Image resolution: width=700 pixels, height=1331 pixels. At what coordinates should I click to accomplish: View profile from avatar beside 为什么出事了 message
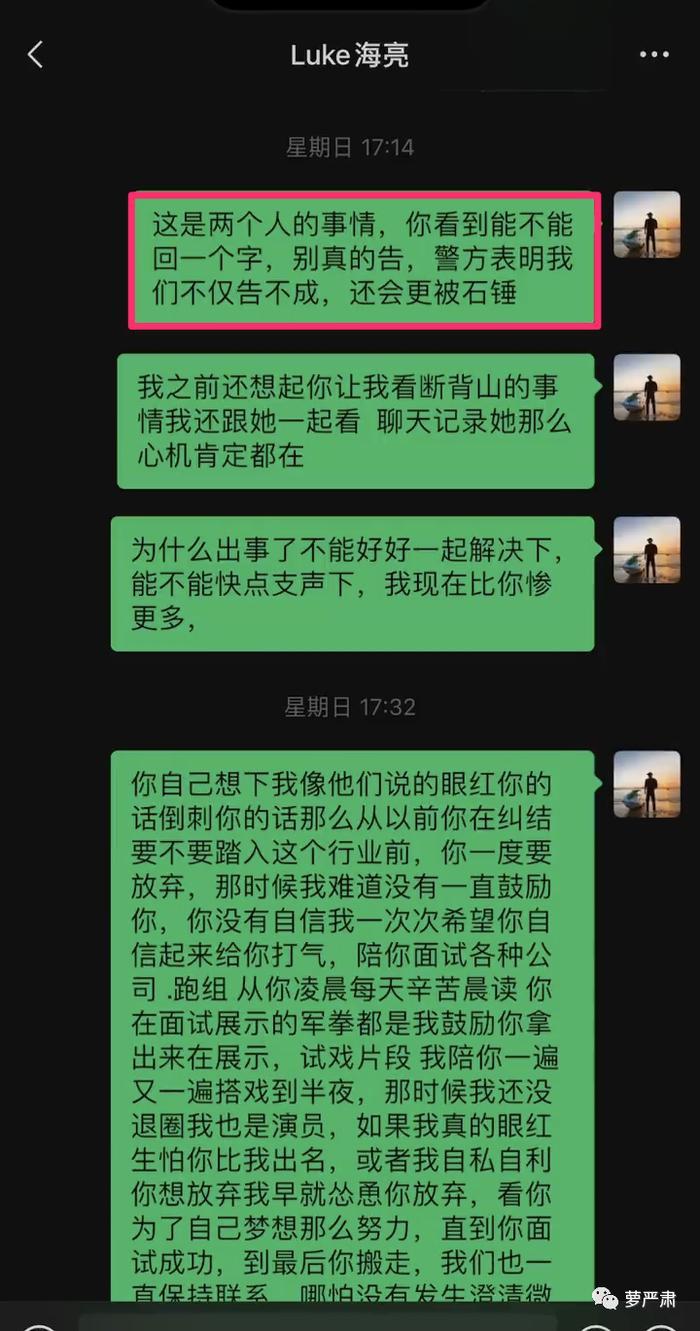coord(646,550)
